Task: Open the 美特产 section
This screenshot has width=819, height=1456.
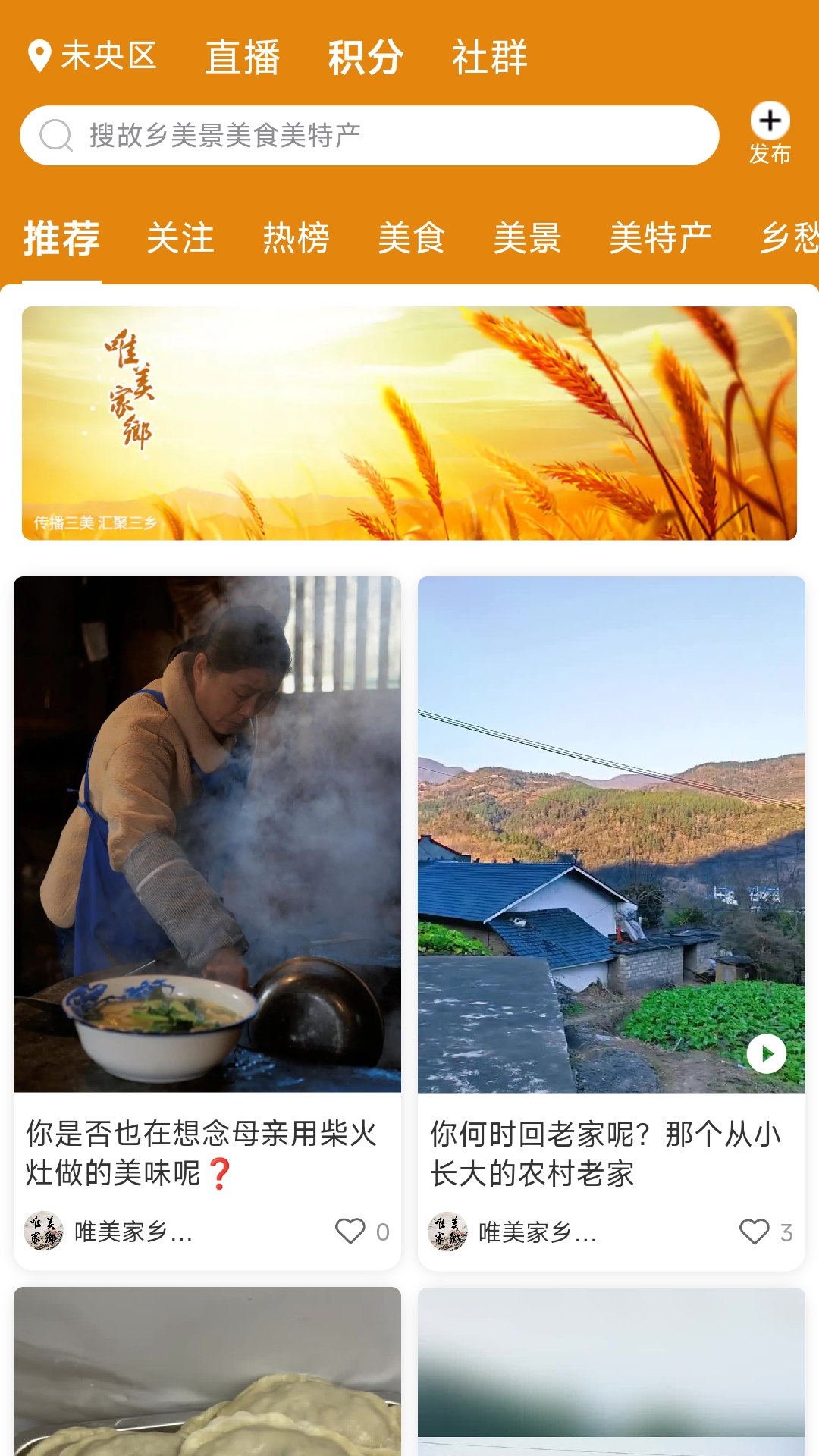Action: click(661, 239)
